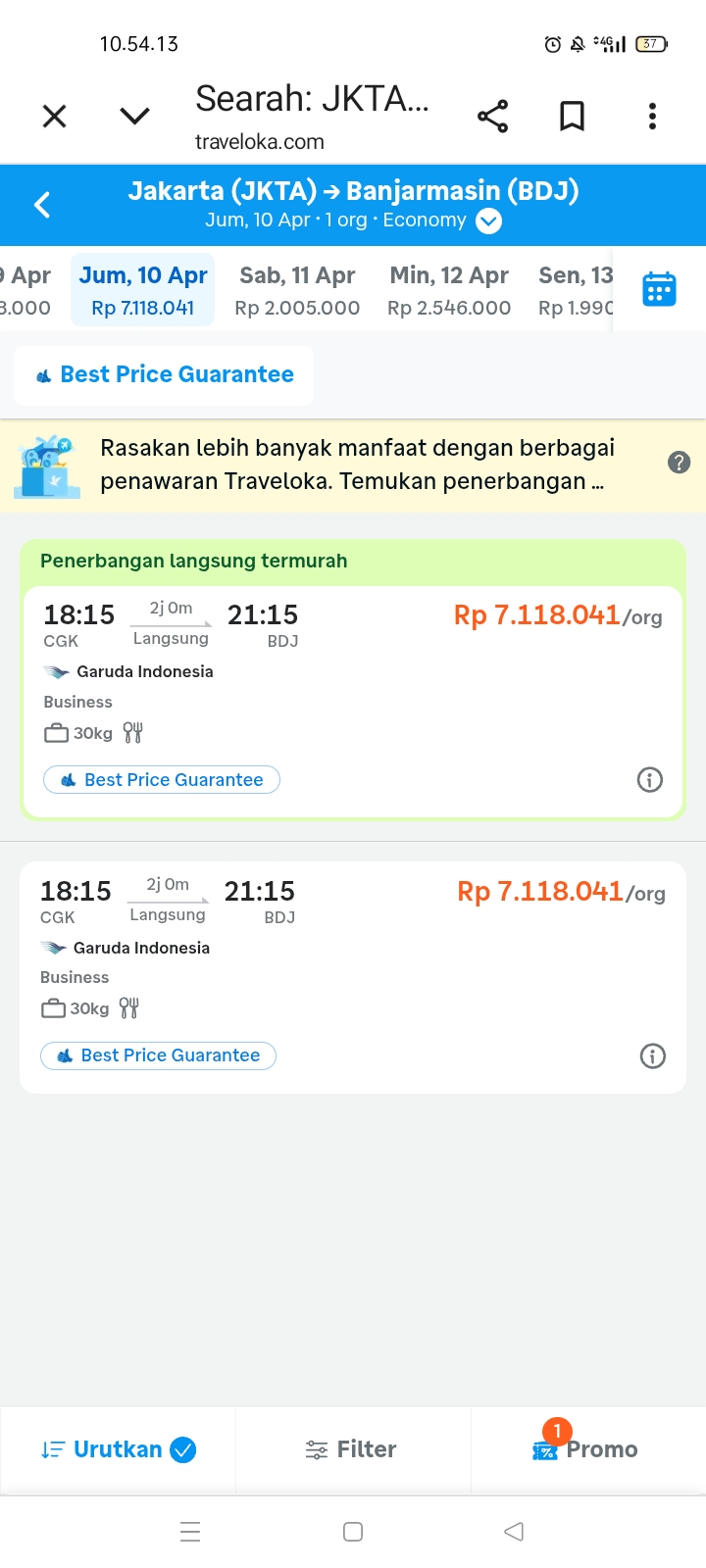Screen dimensions: 706x1568
Task: View info icon on second Garuda flight
Action: (x=652, y=1055)
